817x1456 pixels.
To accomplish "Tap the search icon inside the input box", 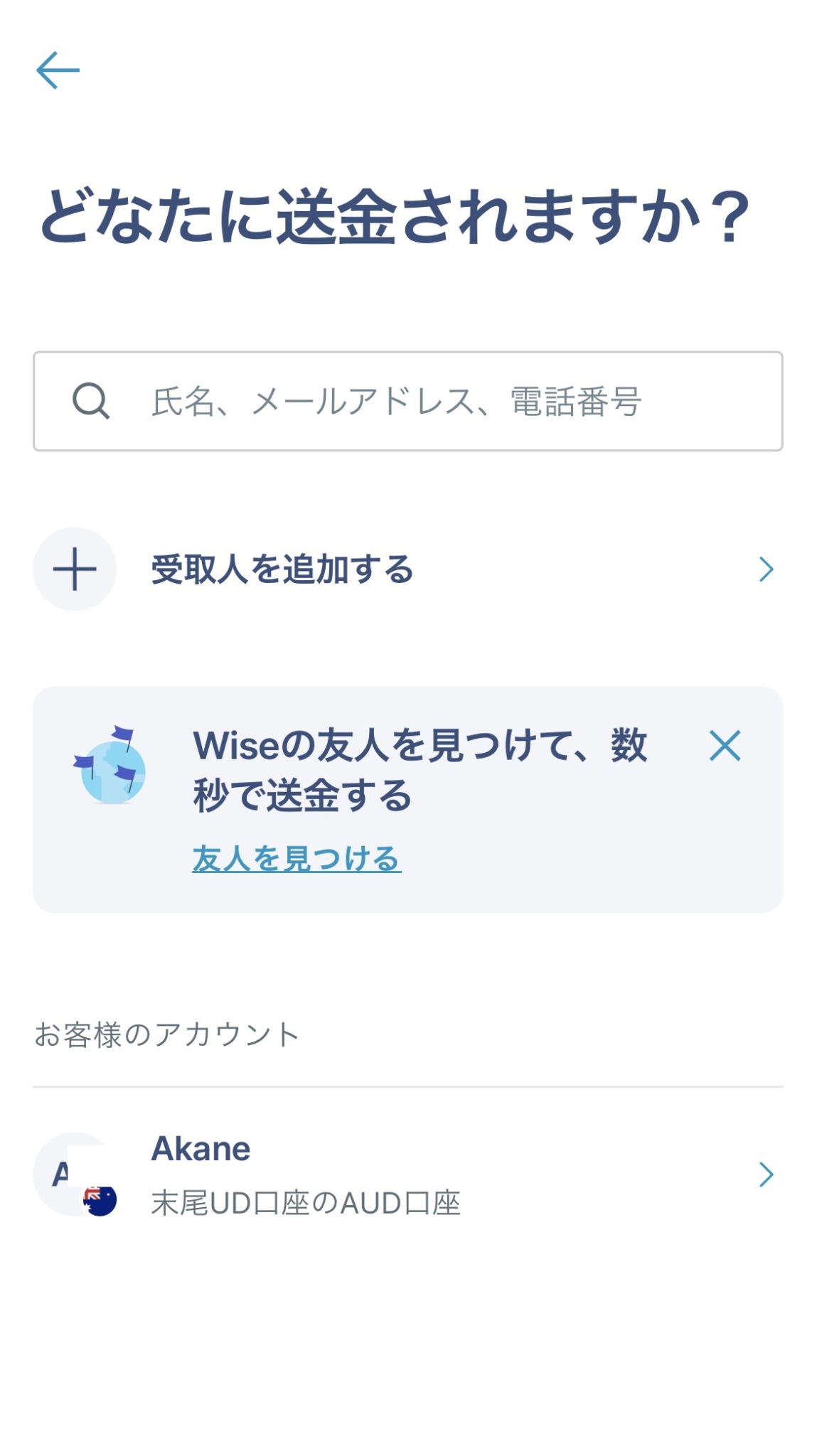I will [93, 402].
